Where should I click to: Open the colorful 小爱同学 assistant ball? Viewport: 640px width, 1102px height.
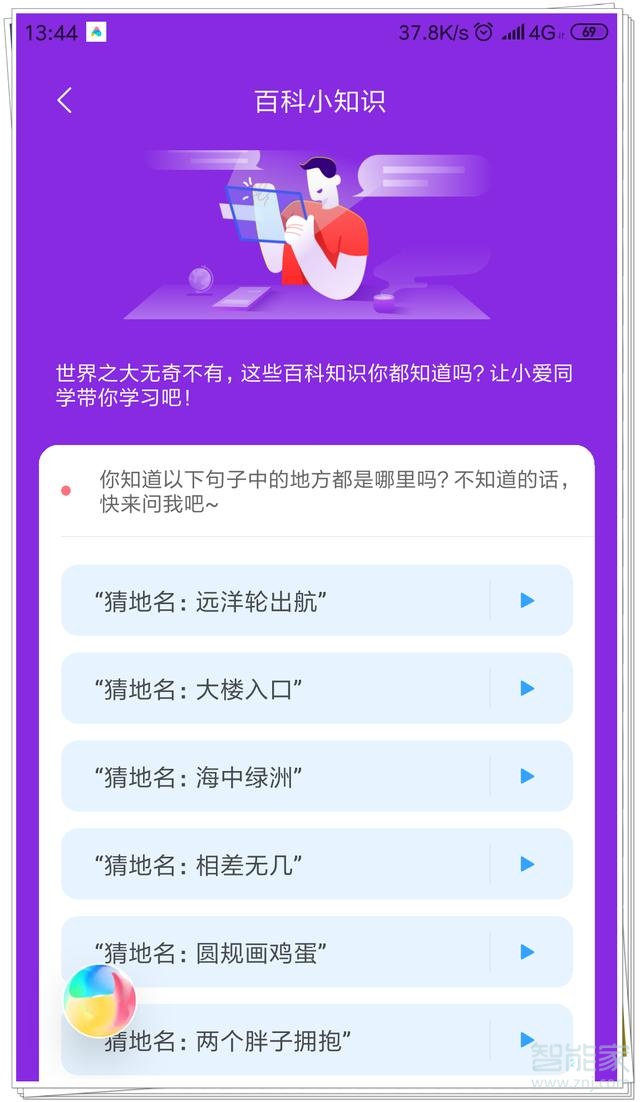(99, 1000)
